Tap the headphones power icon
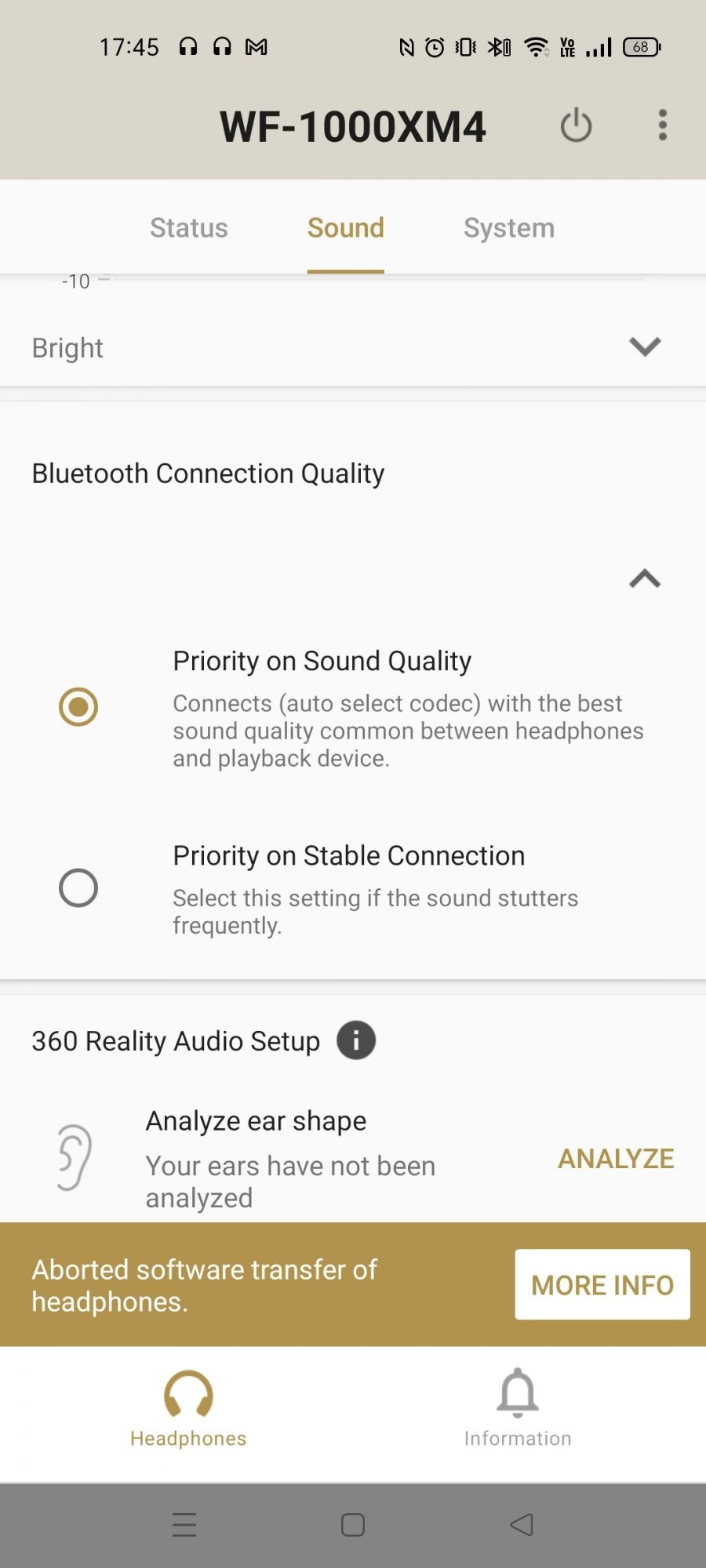 tap(576, 125)
